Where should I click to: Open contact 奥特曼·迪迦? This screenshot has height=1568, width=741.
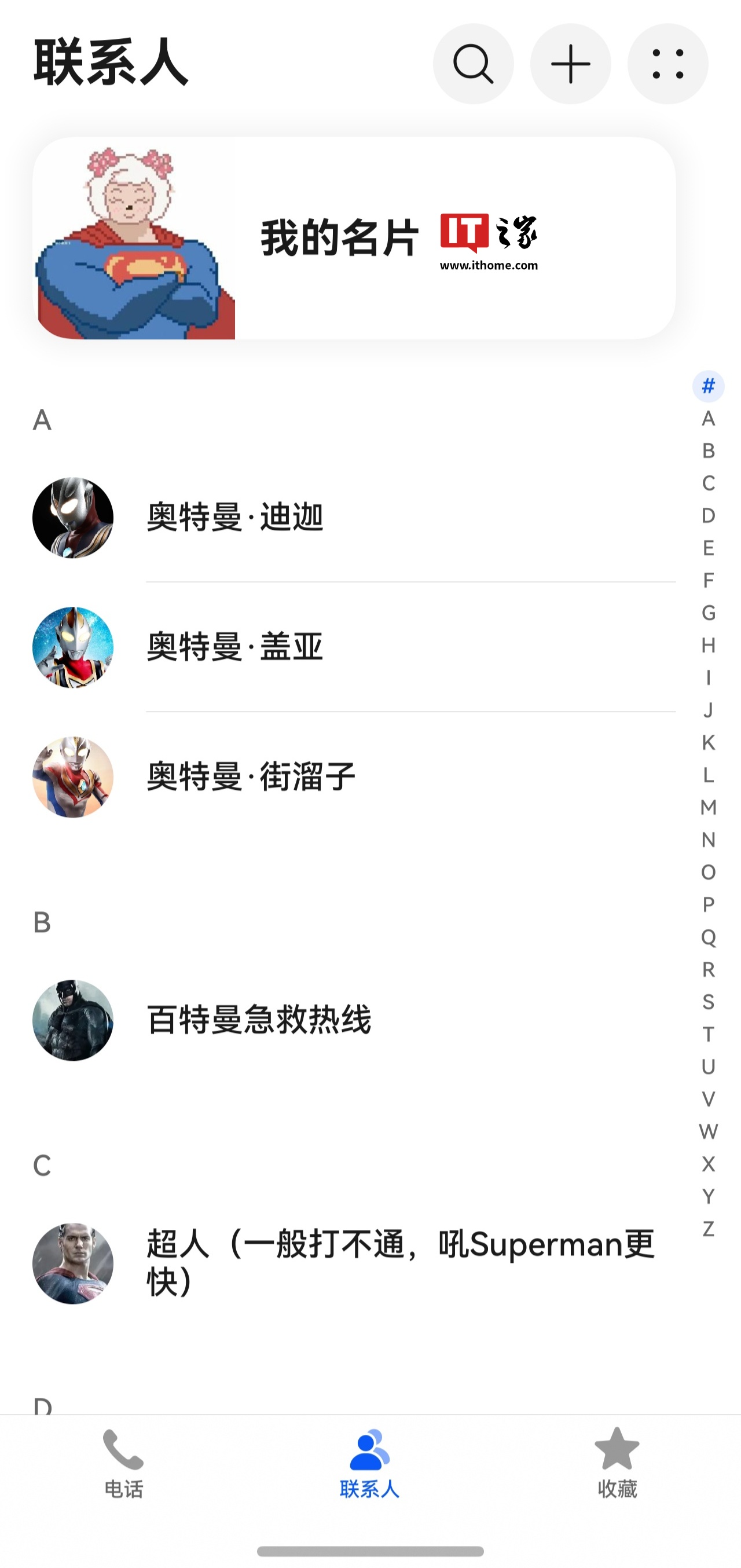click(x=235, y=518)
